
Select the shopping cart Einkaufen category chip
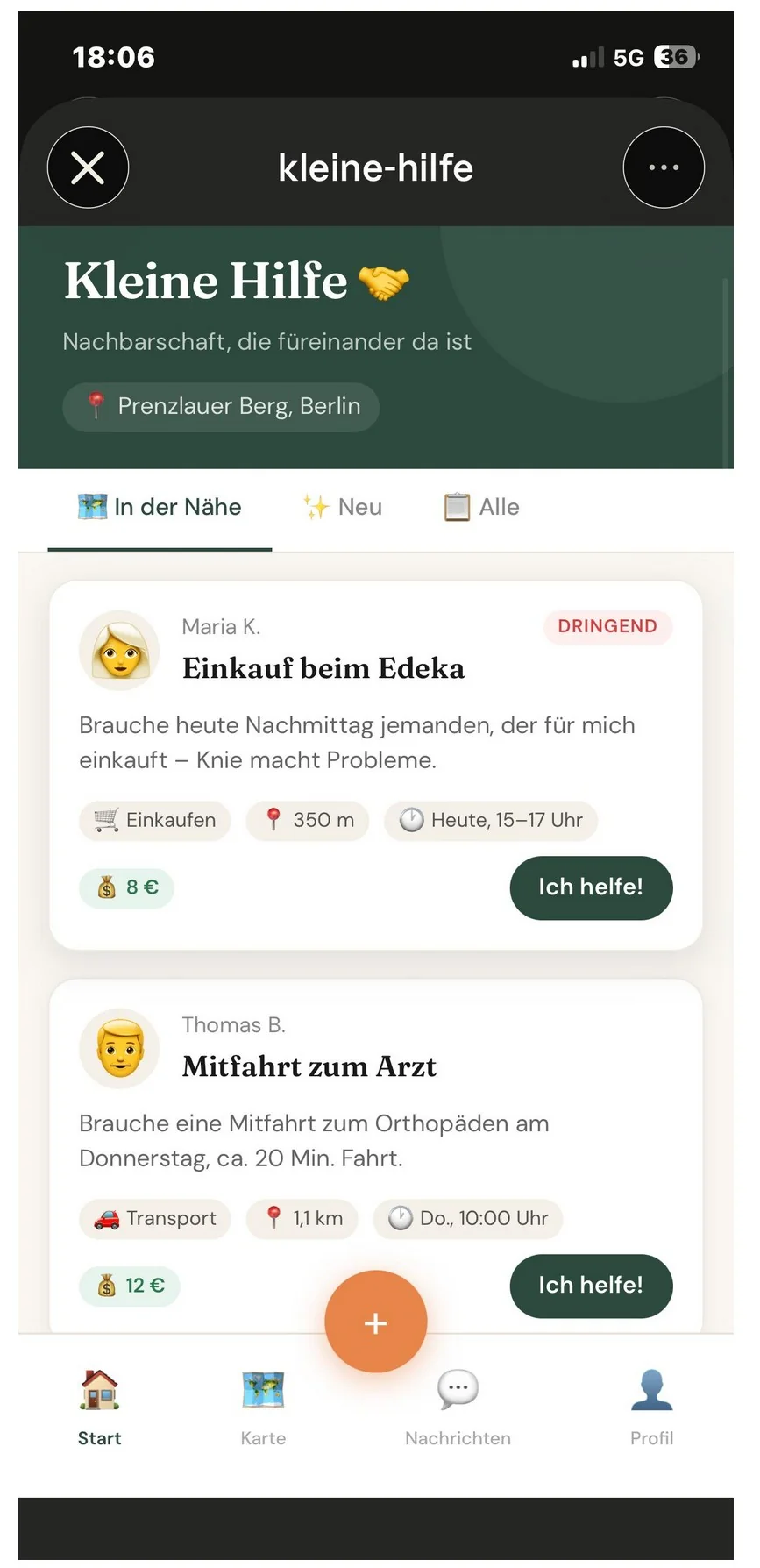tap(154, 821)
